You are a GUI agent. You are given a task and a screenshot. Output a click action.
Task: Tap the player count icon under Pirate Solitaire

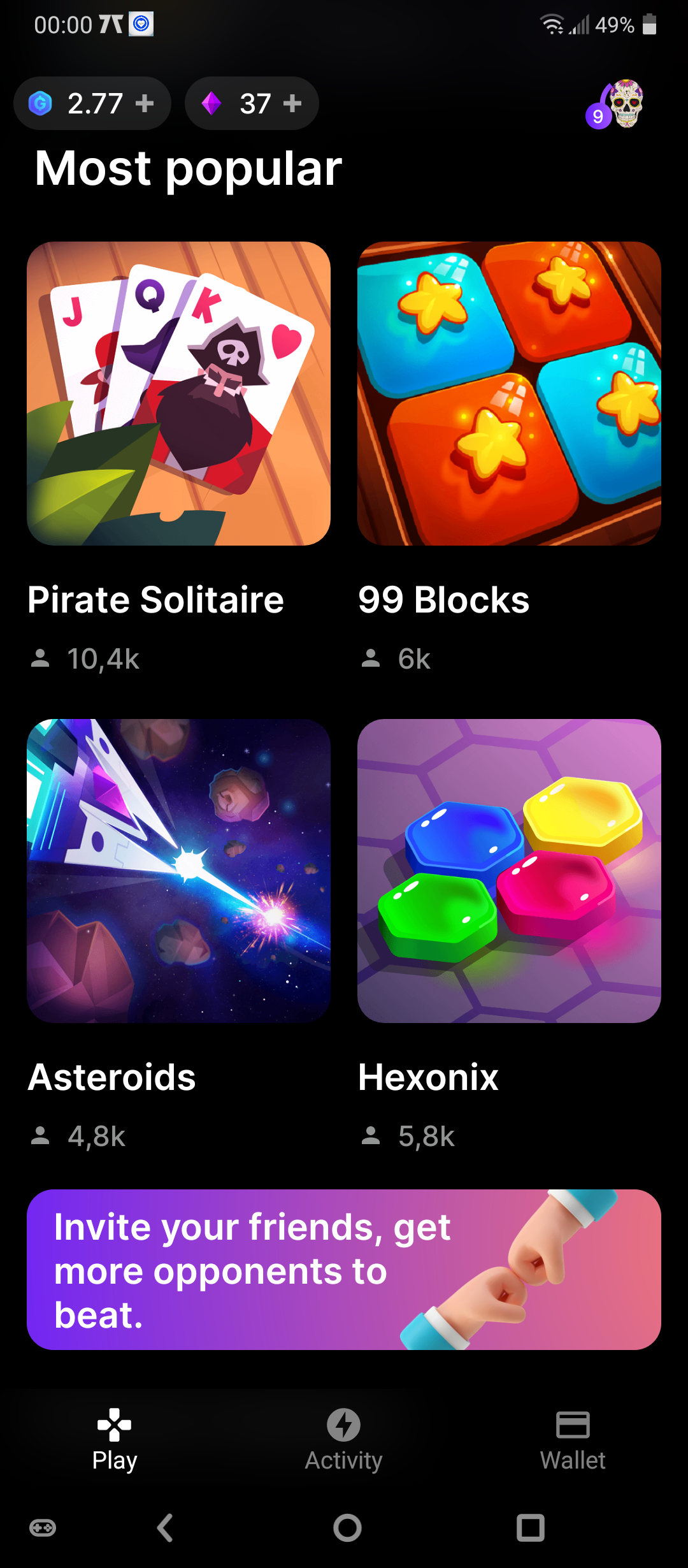[x=41, y=658]
